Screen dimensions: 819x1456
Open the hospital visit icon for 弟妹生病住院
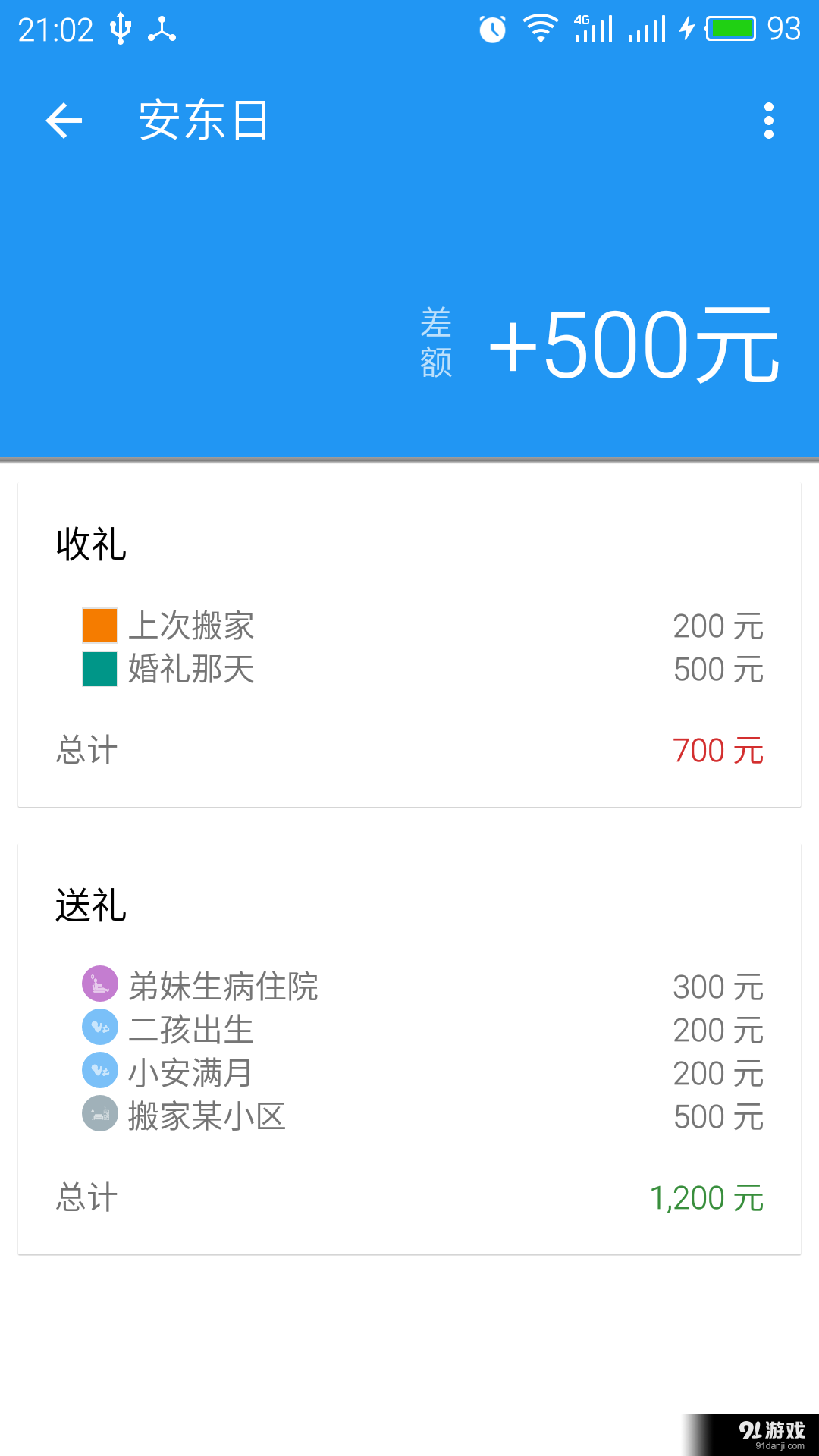[99, 986]
